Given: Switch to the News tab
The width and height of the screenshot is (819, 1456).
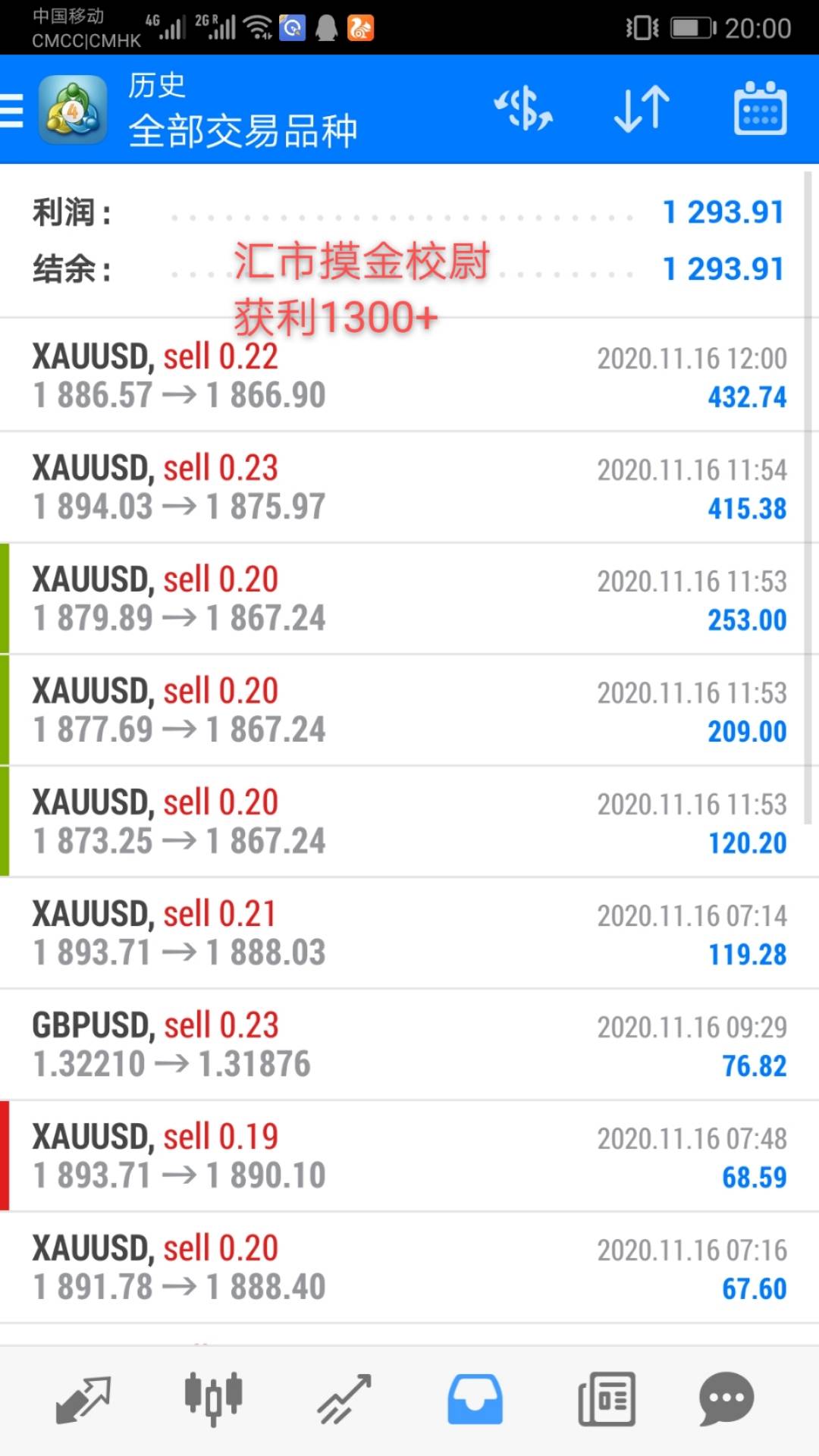Looking at the screenshot, I should click(606, 1399).
